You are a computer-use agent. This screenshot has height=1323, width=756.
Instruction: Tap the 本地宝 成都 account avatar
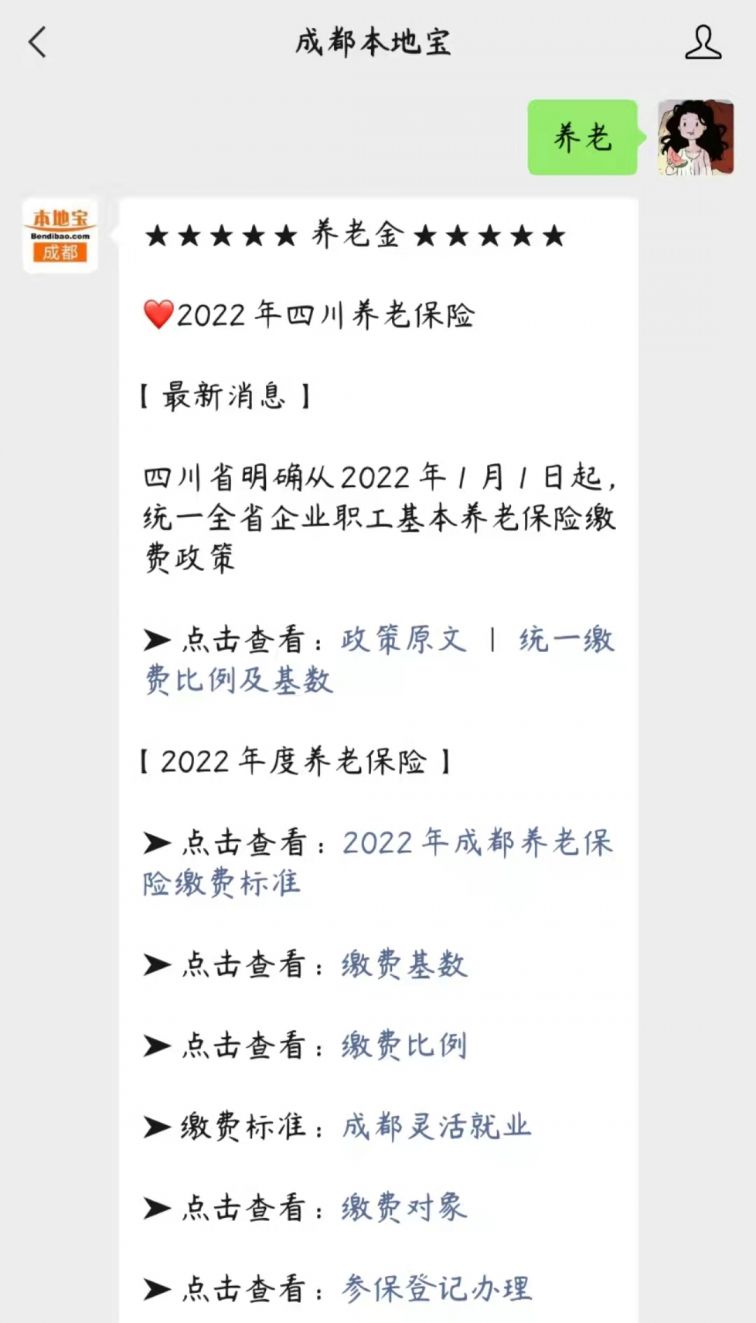pos(60,235)
